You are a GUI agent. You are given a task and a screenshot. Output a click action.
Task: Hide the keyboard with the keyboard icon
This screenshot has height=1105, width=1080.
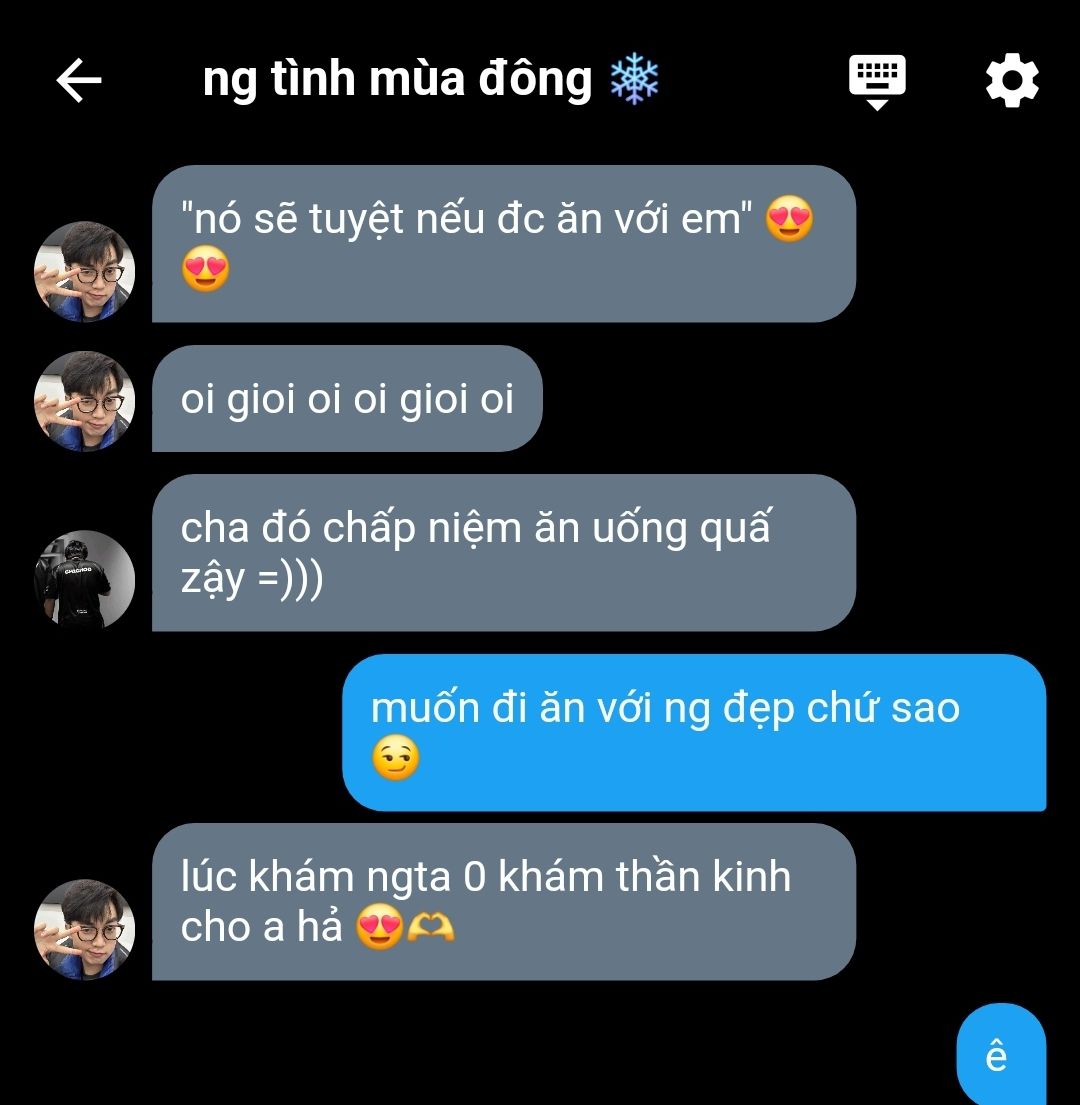(x=877, y=81)
